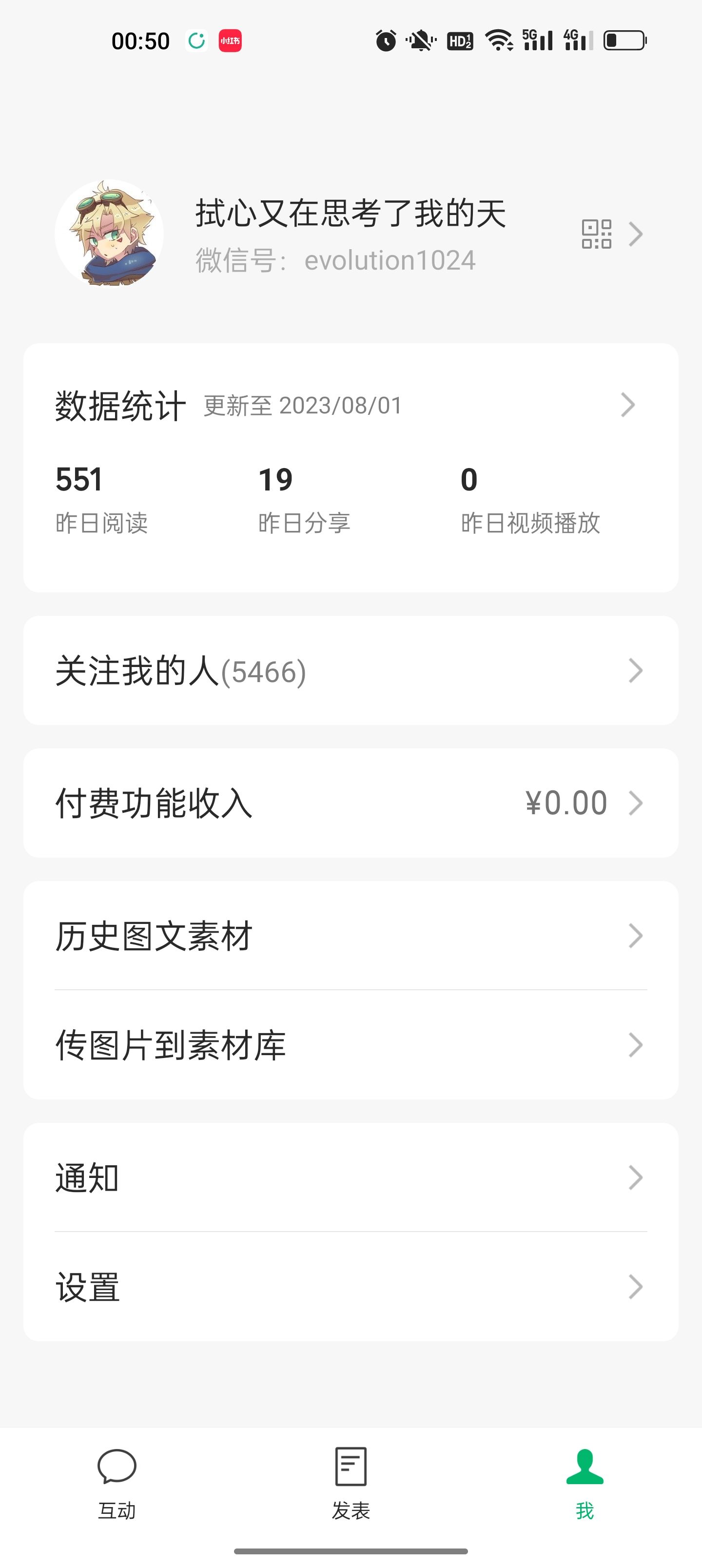
Task: Open 关注我的人 followers list
Action: (x=350, y=671)
